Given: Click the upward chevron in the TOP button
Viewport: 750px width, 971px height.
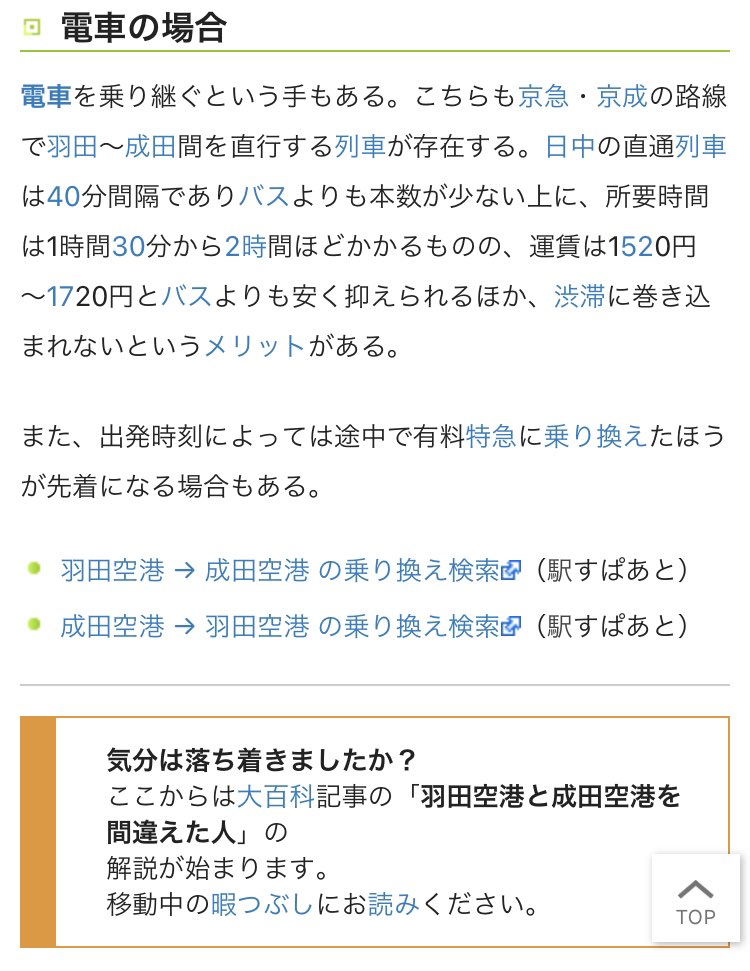Looking at the screenshot, I should point(696,889).
